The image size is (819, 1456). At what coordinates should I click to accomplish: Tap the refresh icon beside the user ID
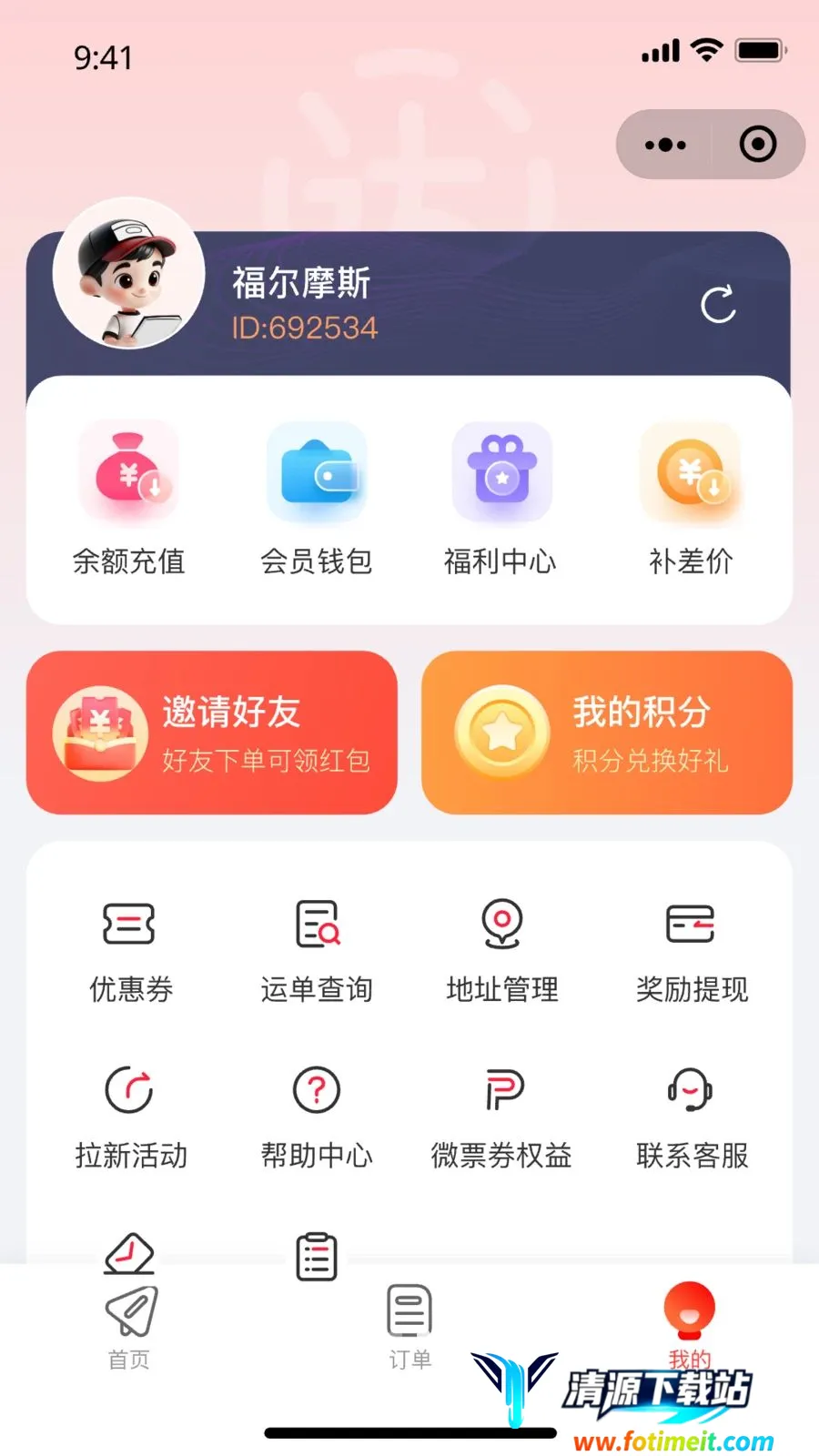point(718,305)
